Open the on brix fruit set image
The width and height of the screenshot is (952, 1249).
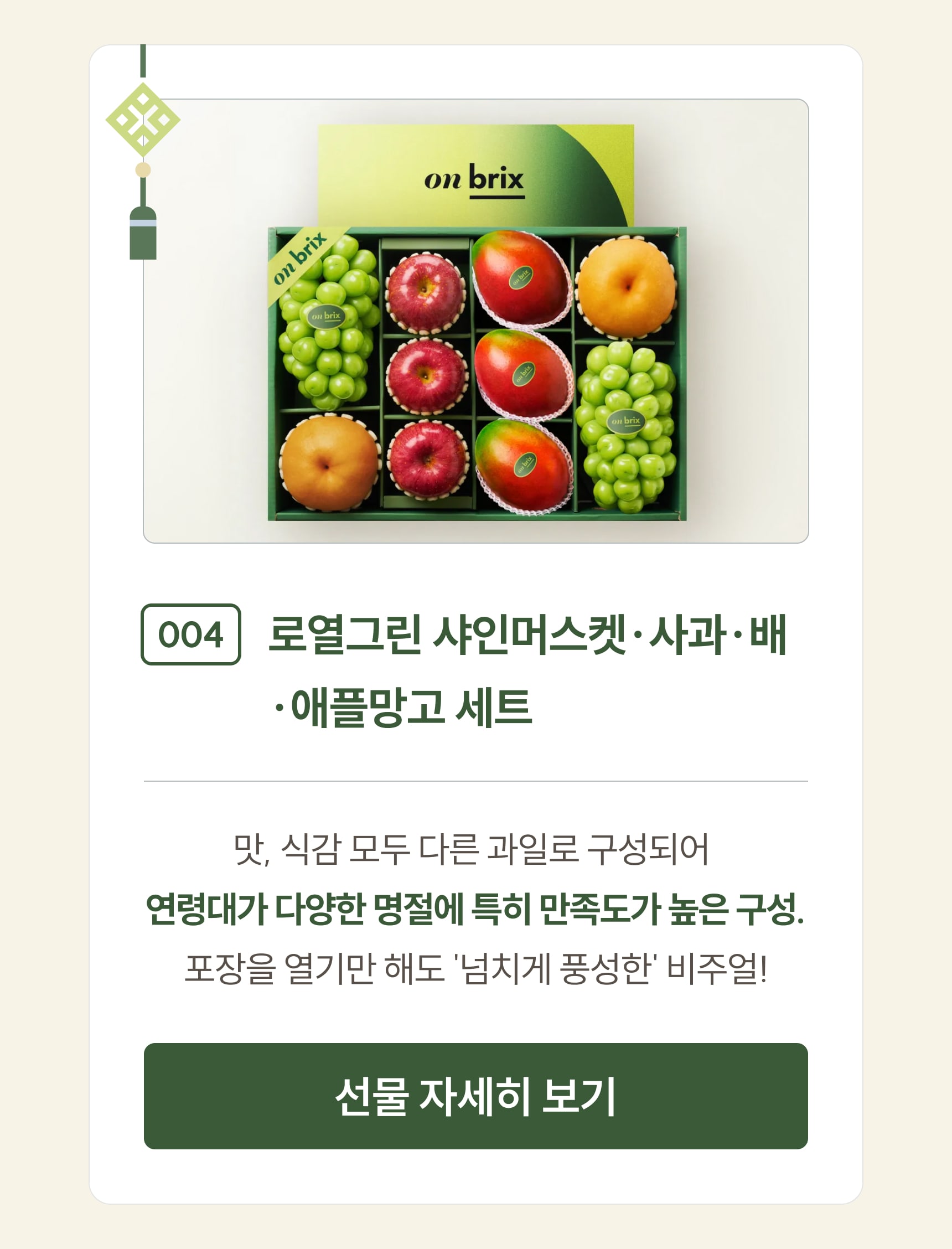(x=476, y=321)
